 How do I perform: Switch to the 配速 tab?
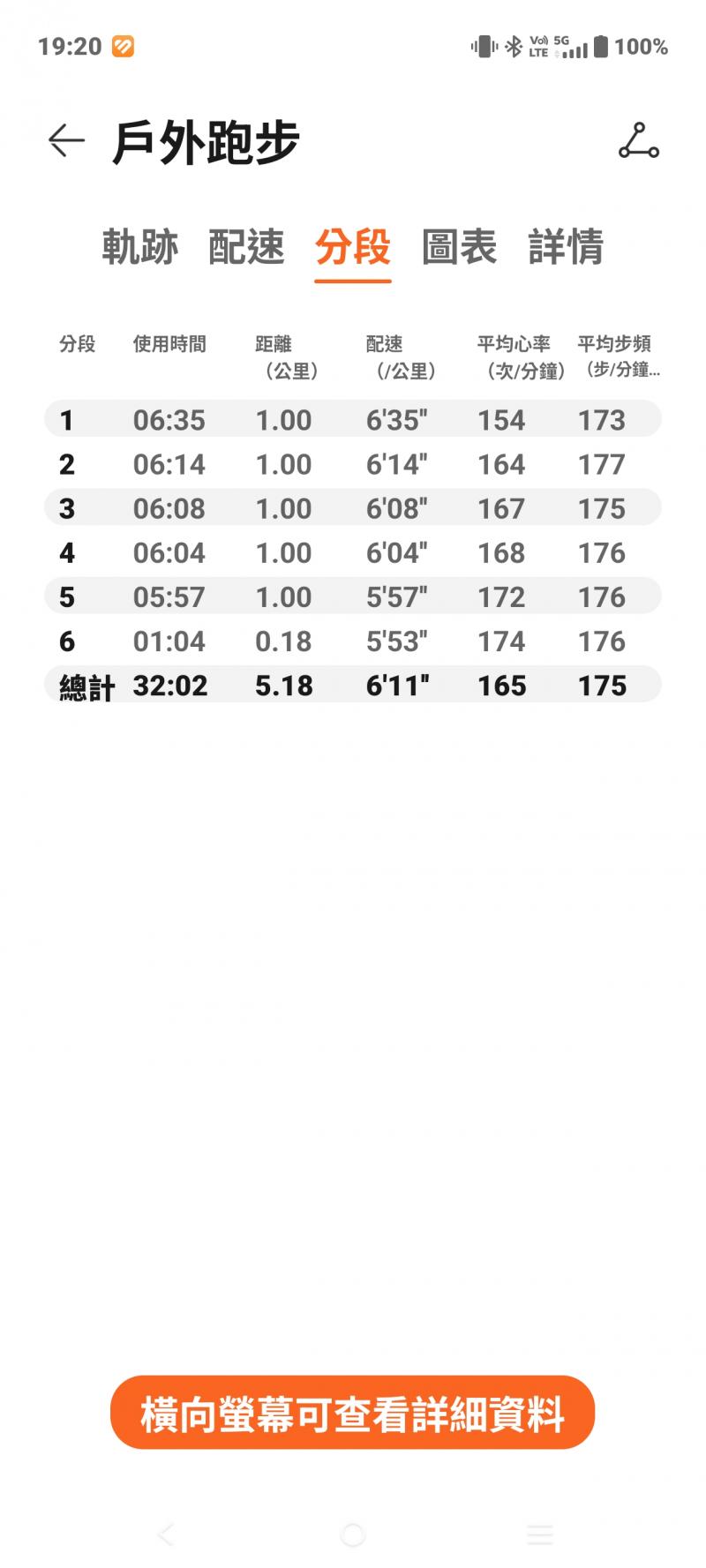246,246
